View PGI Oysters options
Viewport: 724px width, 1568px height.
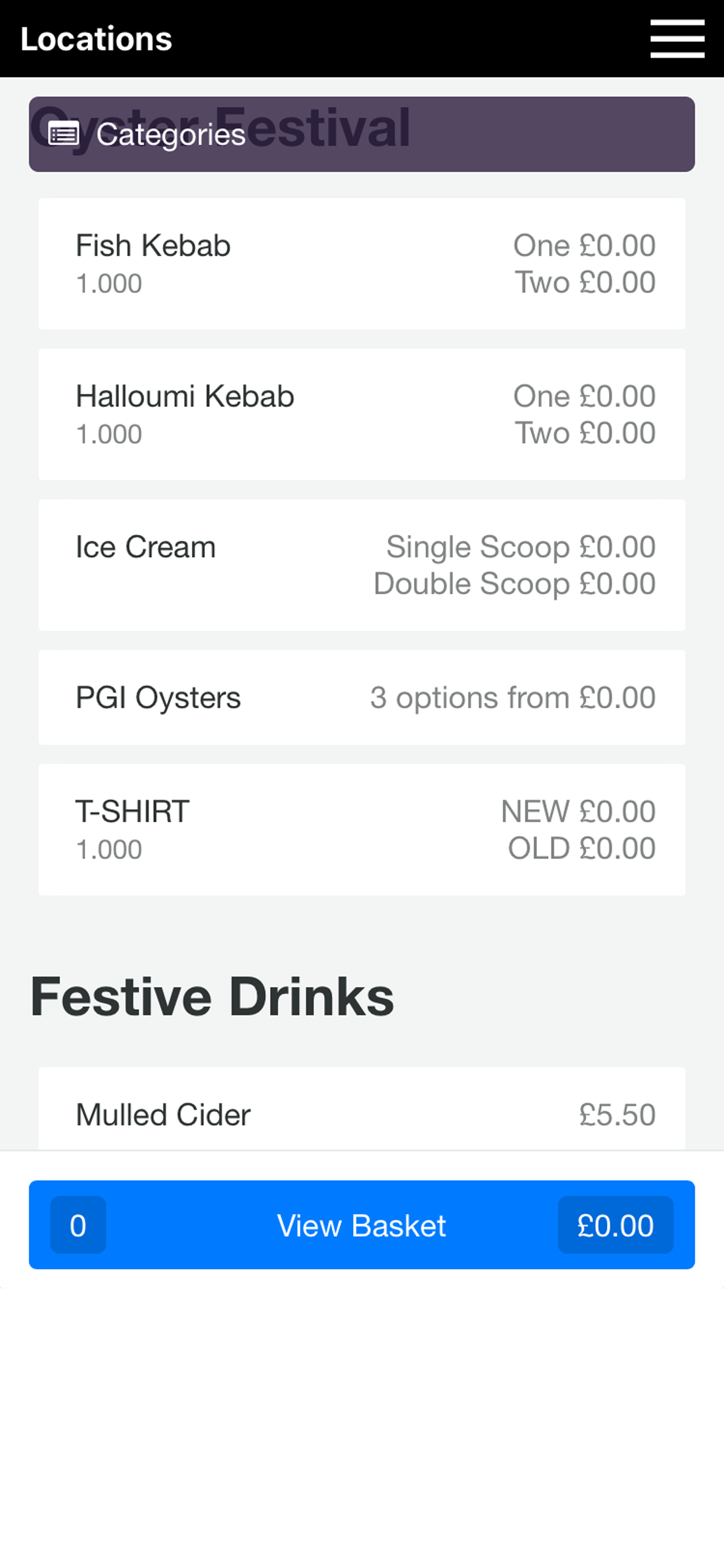tap(362, 698)
